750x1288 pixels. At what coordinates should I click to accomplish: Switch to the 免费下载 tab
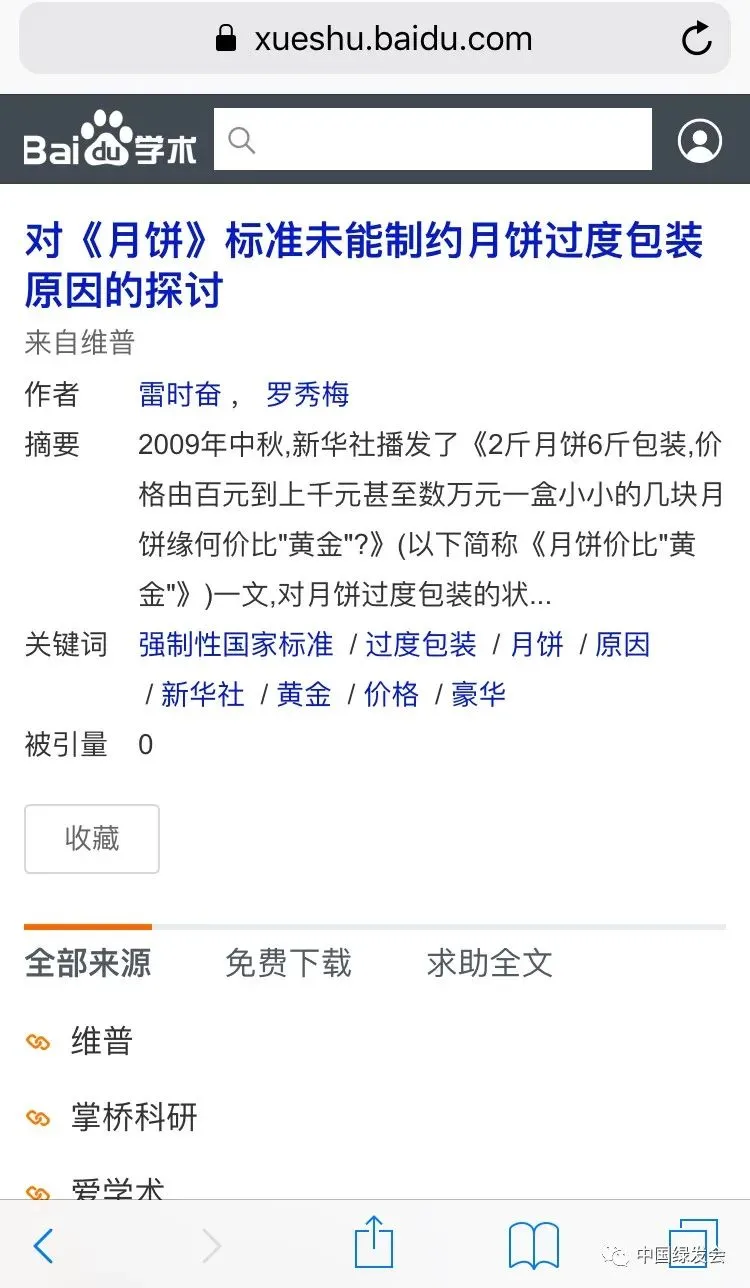[288, 963]
